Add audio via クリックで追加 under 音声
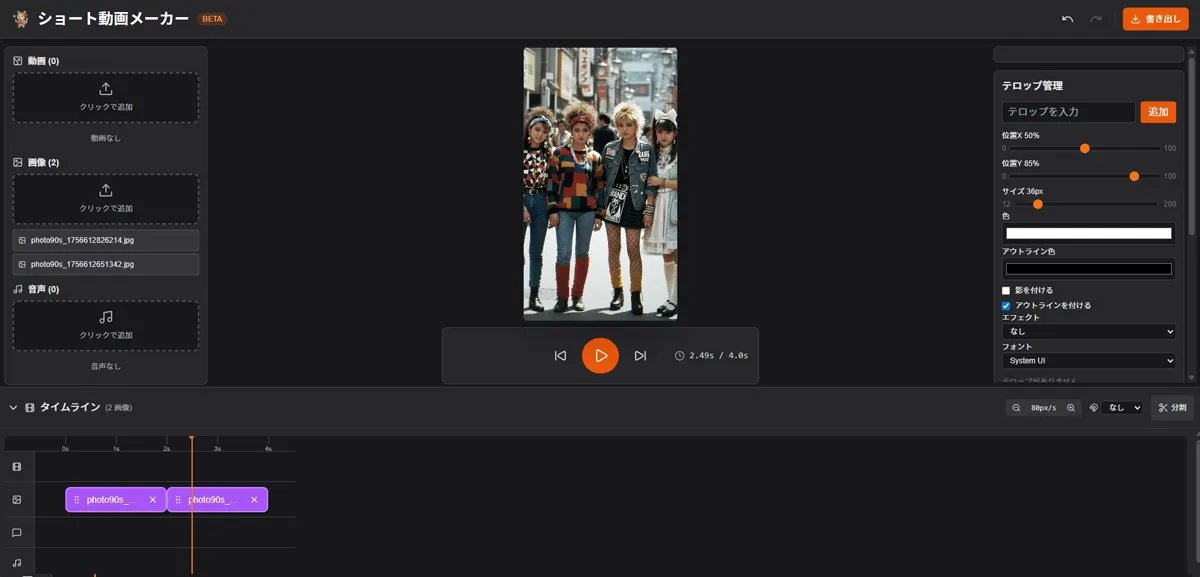 (106, 325)
